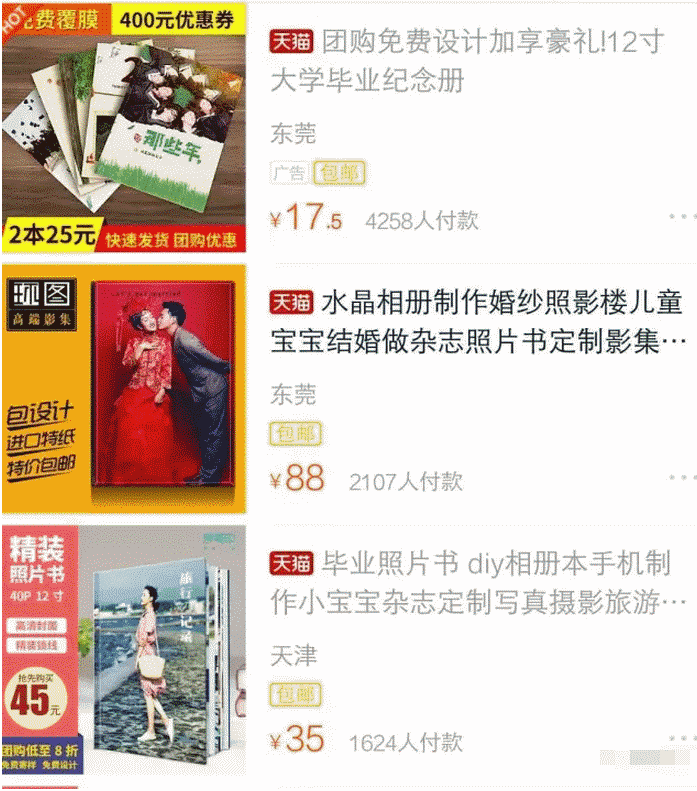Tap the 精装照片书 product image priced ¥35

click(124, 650)
